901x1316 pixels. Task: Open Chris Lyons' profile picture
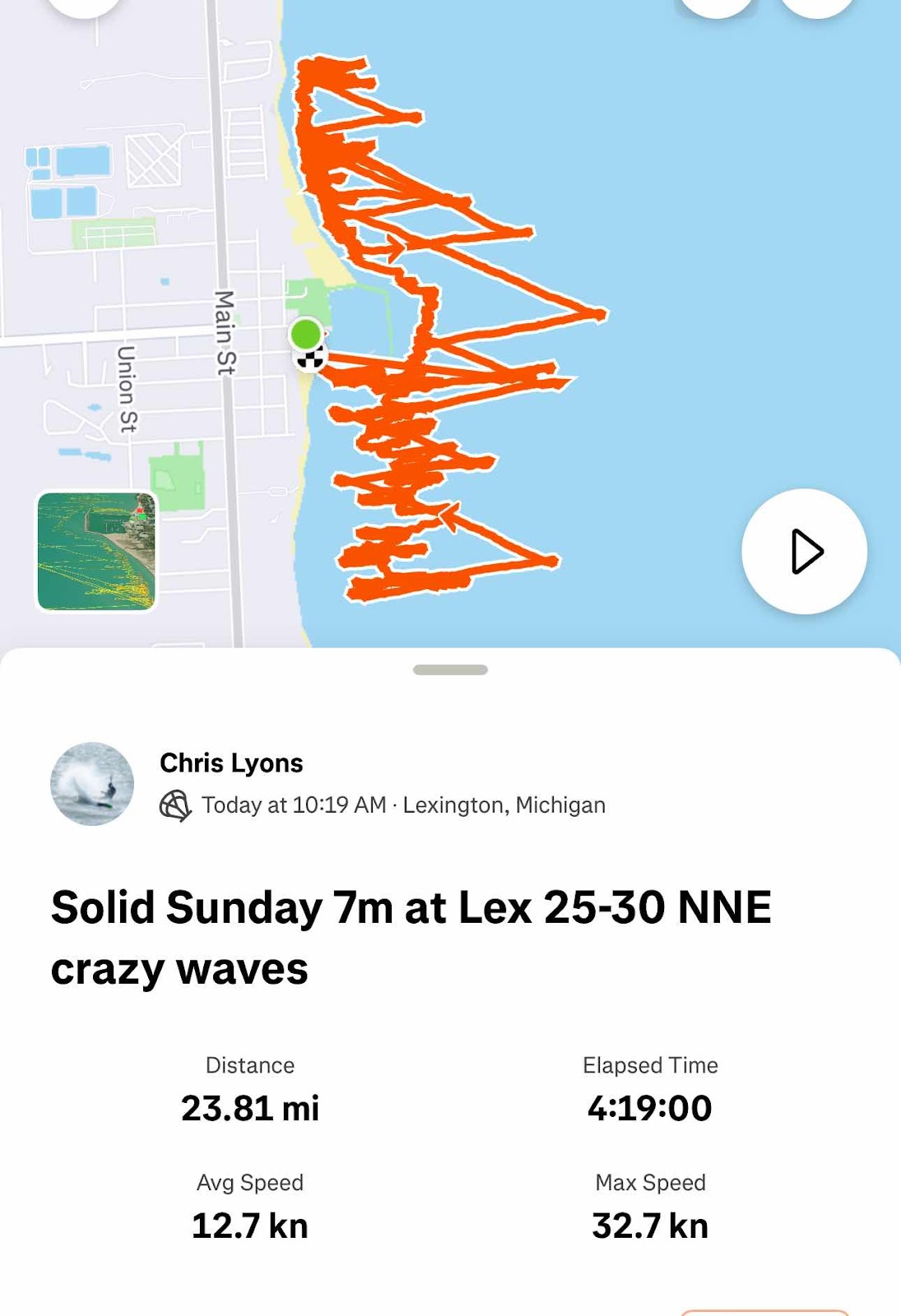pyautogui.click(x=92, y=784)
